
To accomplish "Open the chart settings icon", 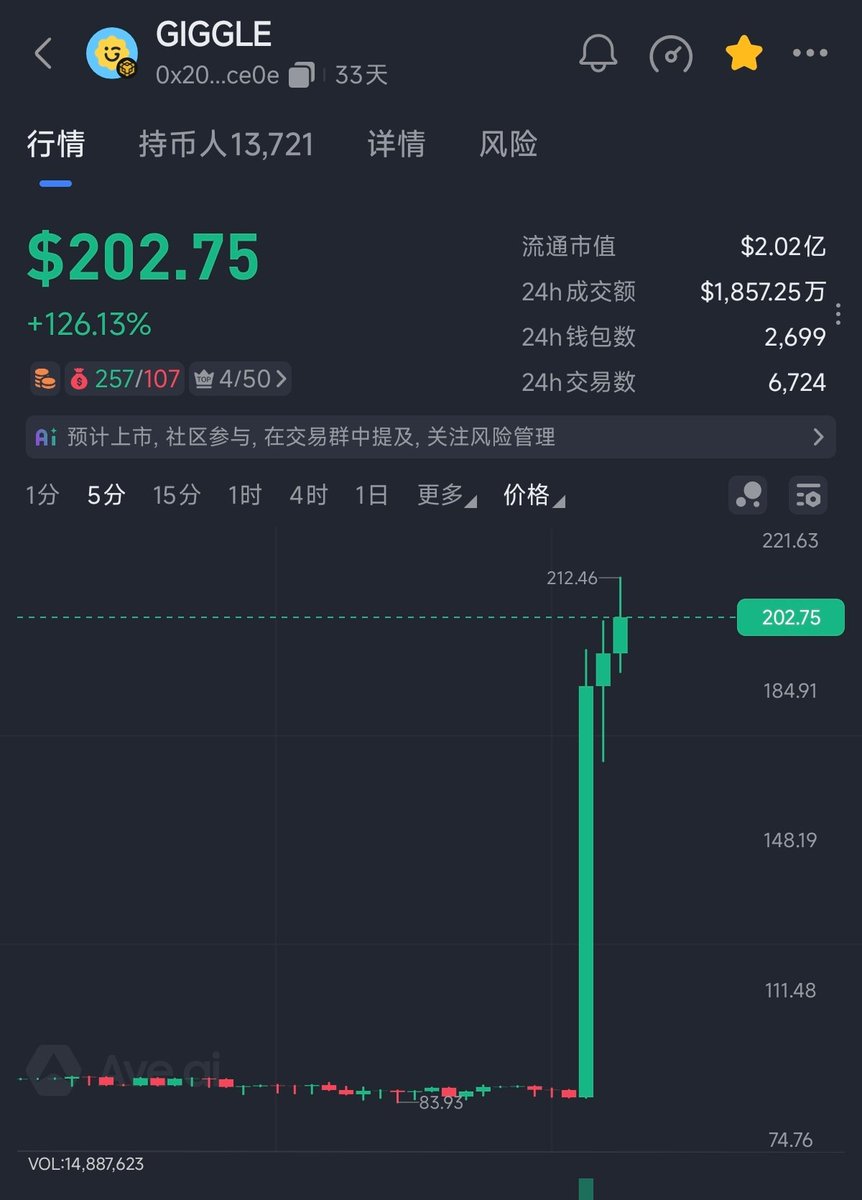I will (x=807, y=494).
